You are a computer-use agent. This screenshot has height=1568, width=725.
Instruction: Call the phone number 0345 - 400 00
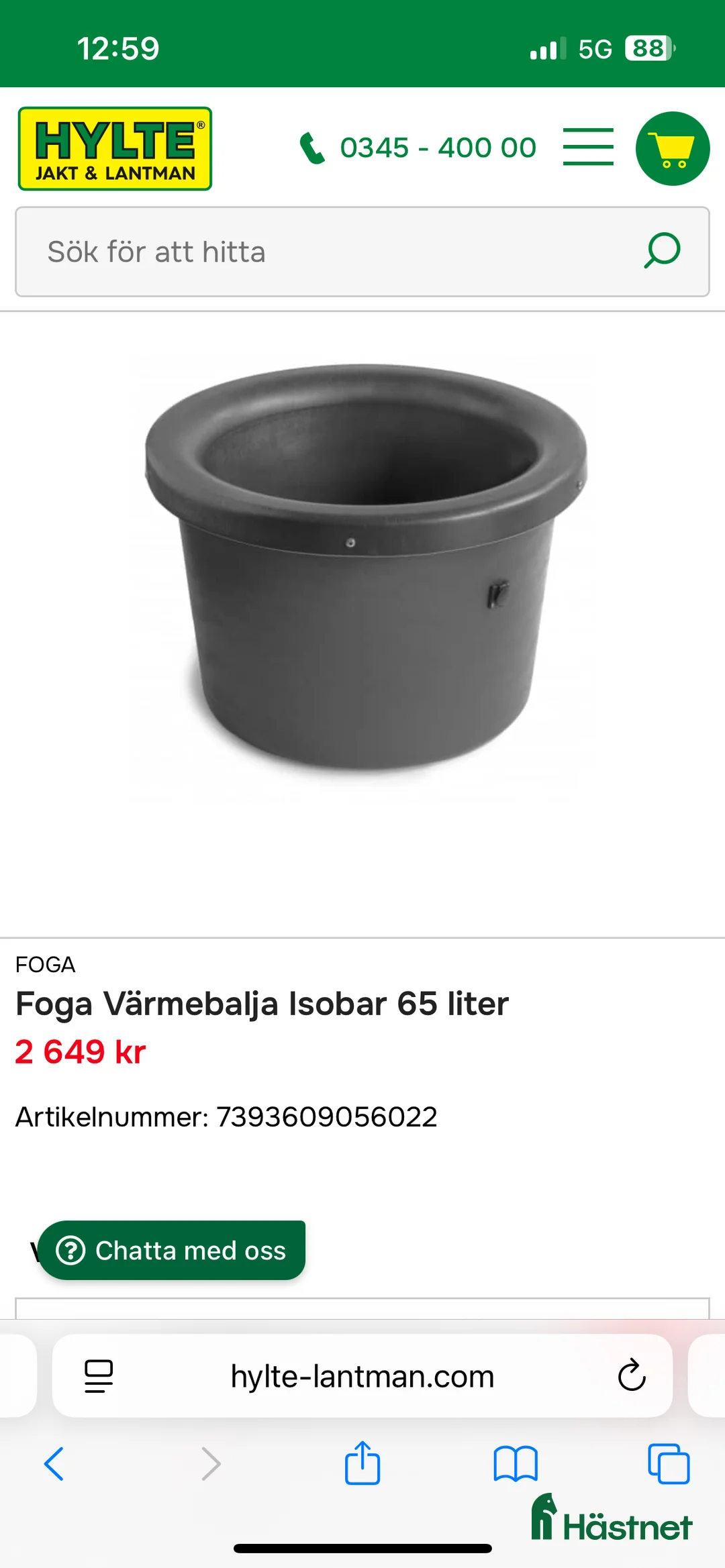(x=418, y=148)
